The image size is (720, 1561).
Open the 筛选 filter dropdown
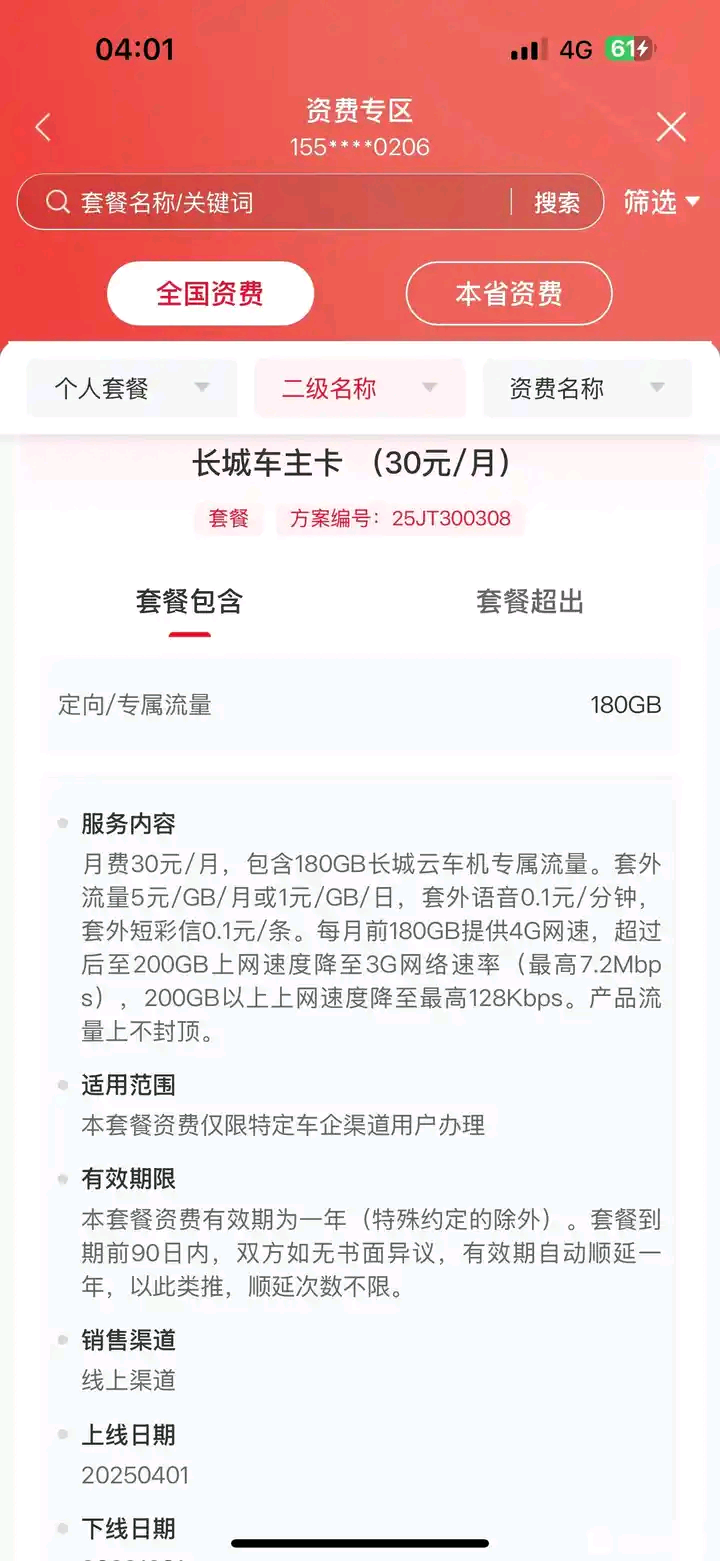point(661,202)
